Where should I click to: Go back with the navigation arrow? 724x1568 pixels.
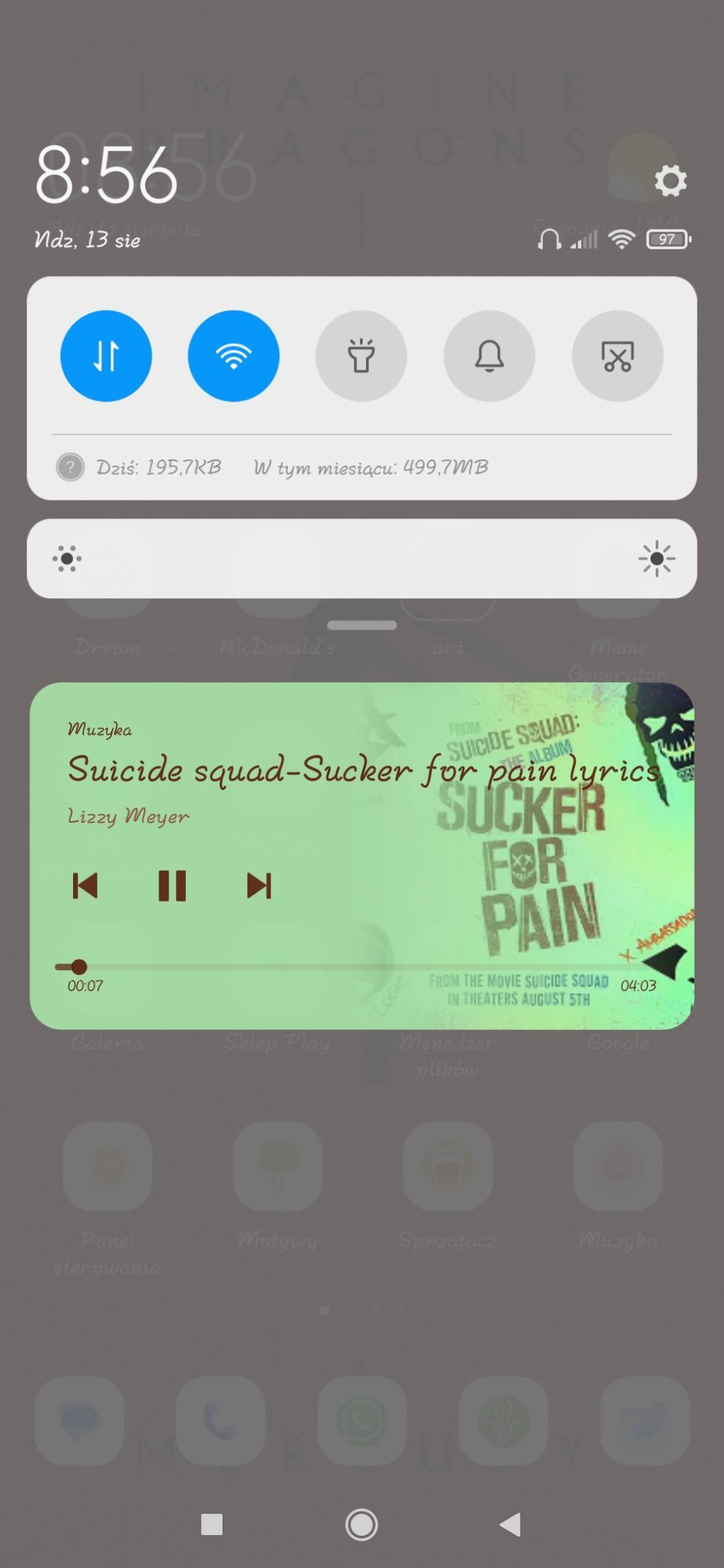pos(511,1524)
